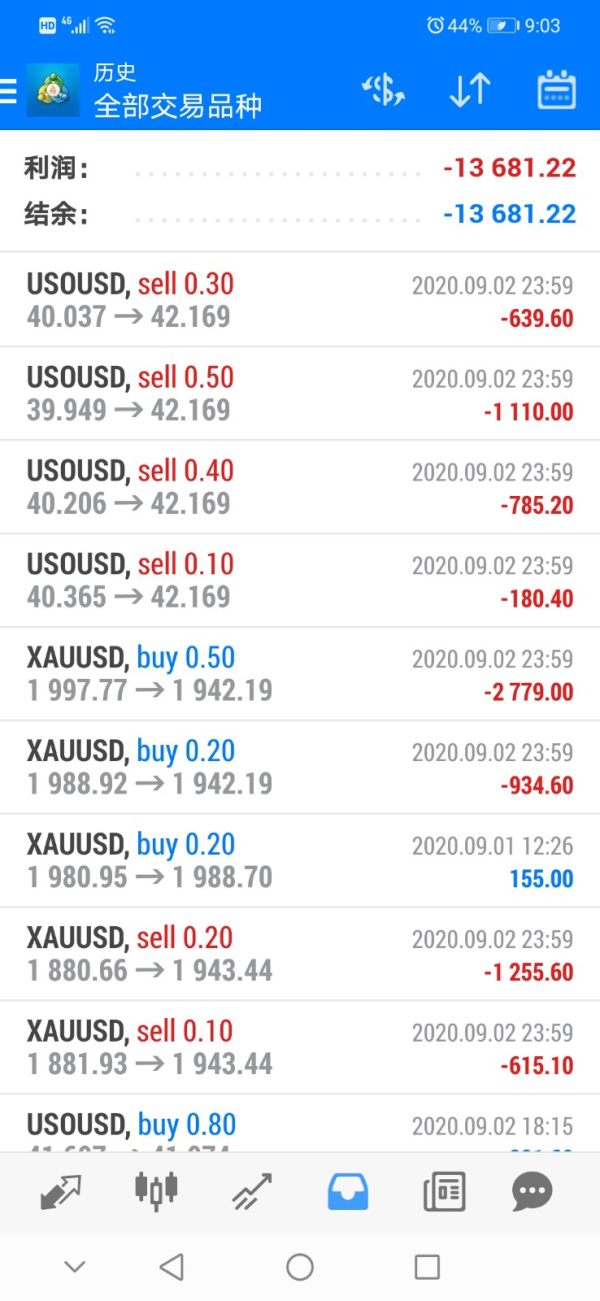The width and height of the screenshot is (600, 1301).
Task: Open the XAUUSD sell 0.20 trade
Action: tap(300, 953)
